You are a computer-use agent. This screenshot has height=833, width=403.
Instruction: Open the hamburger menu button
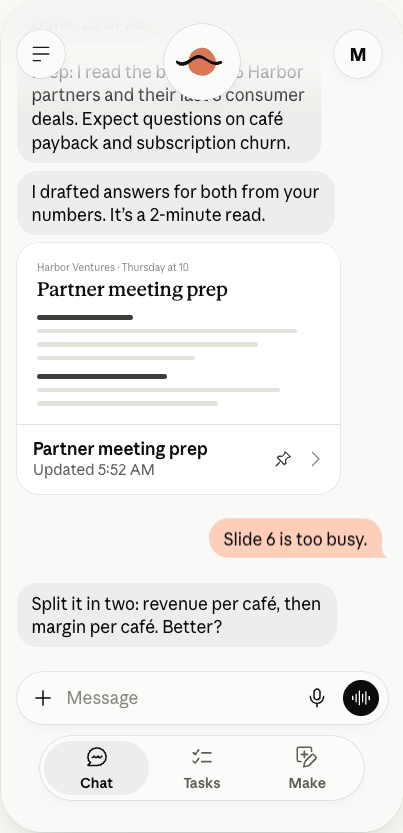click(41, 54)
